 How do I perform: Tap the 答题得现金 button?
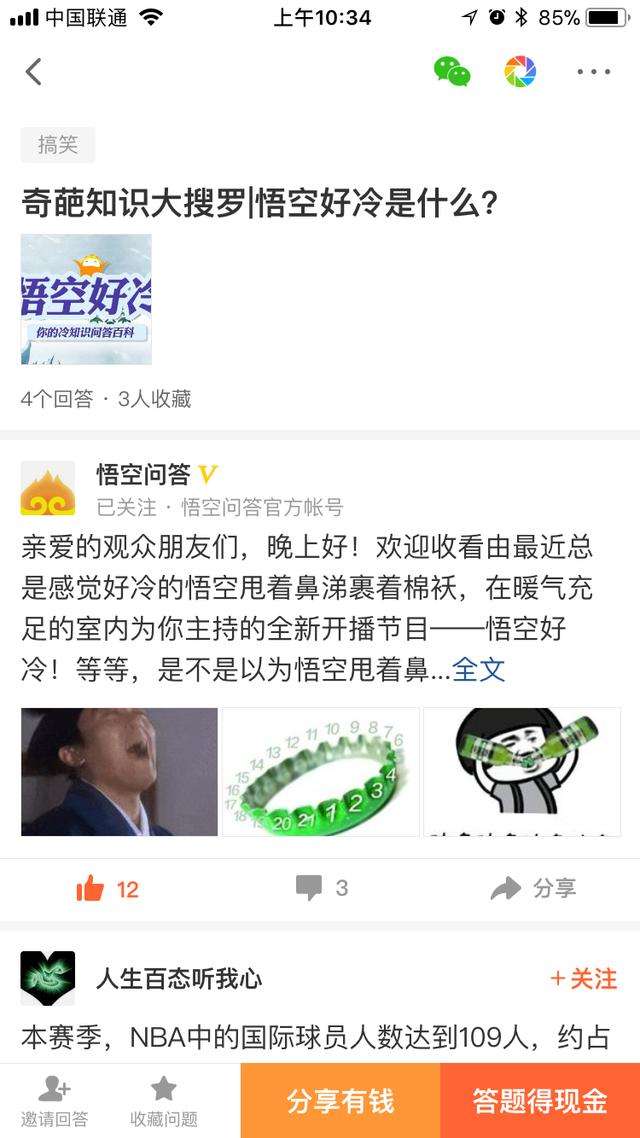pyautogui.click(x=540, y=1101)
